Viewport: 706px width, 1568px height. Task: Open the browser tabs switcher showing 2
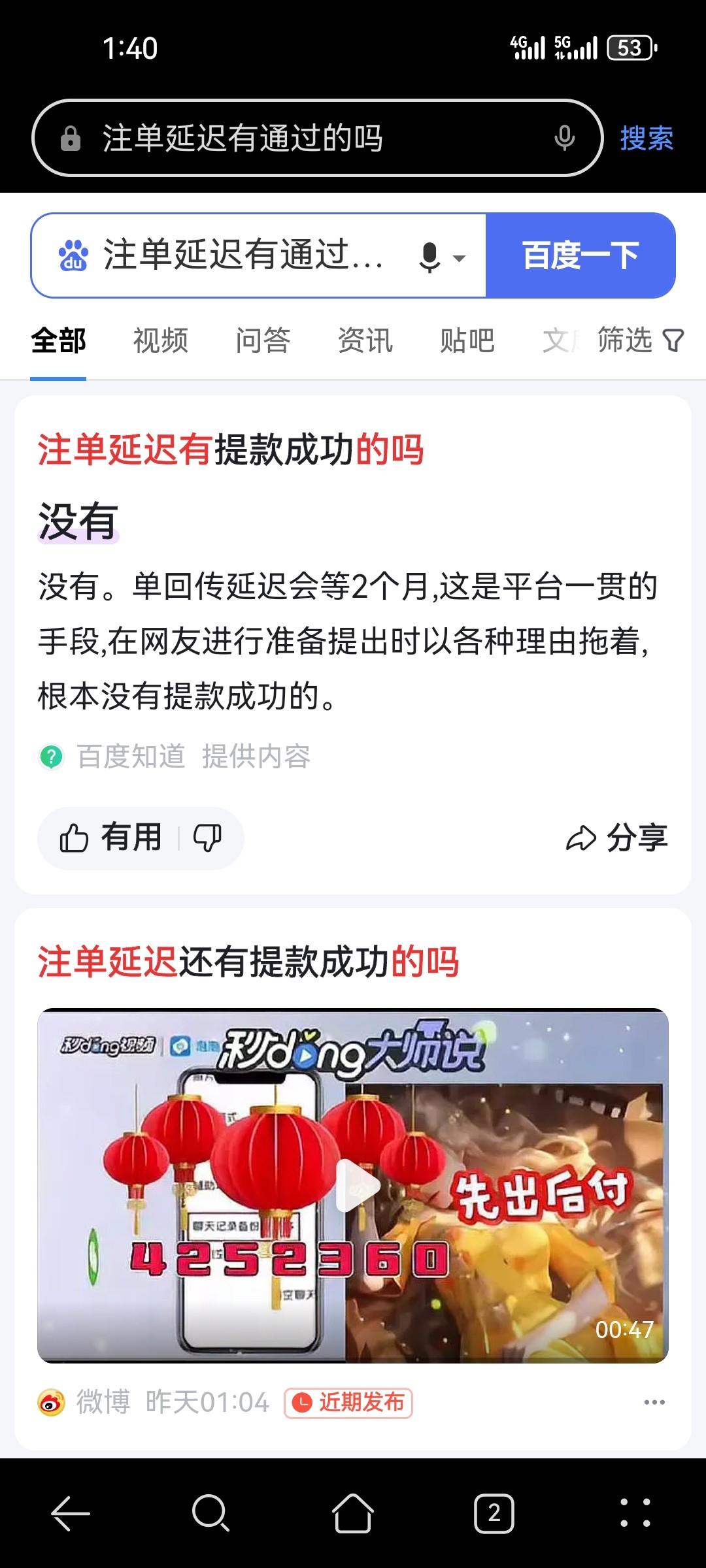click(494, 1513)
